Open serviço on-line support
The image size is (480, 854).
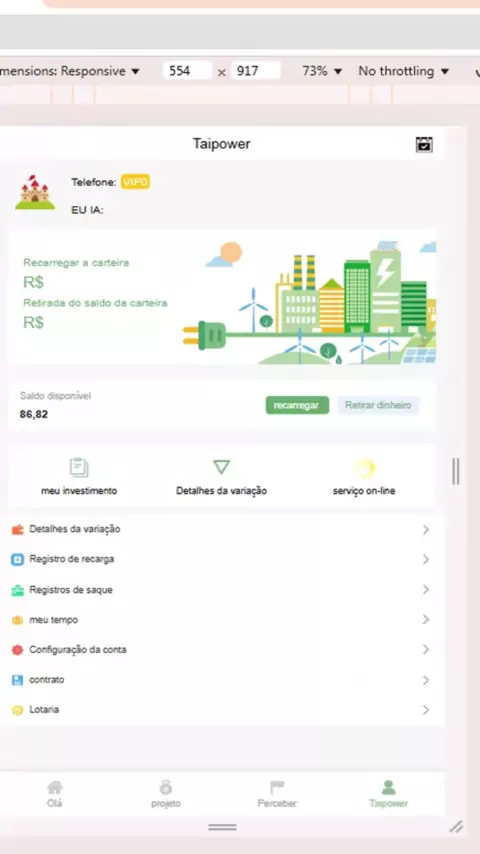click(x=364, y=477)
